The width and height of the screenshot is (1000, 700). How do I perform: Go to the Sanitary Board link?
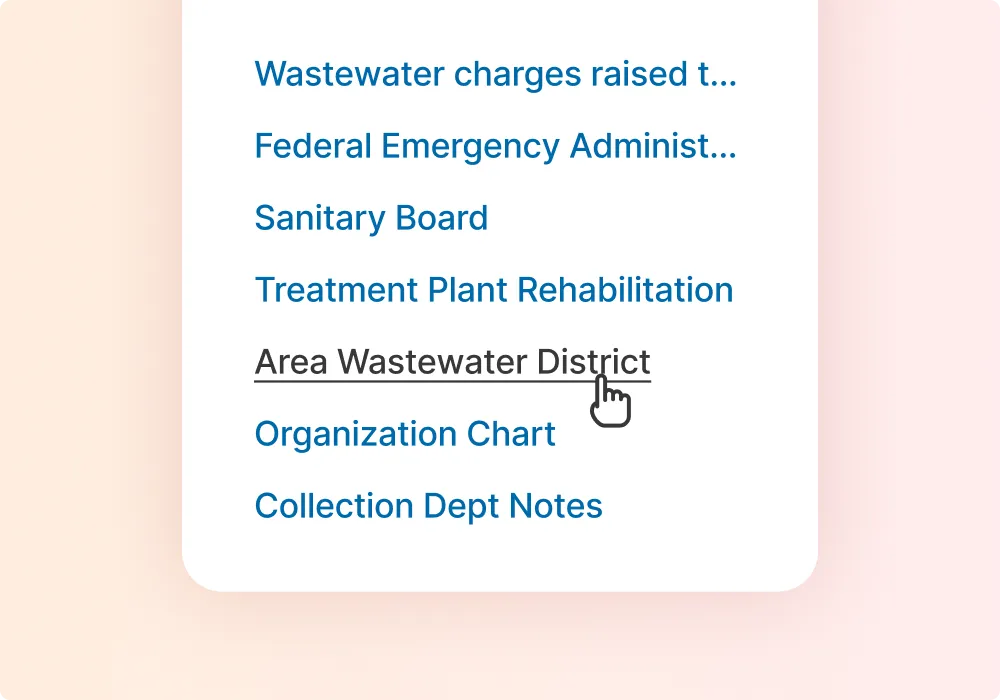pyautogui.click(x=371, y=218)
